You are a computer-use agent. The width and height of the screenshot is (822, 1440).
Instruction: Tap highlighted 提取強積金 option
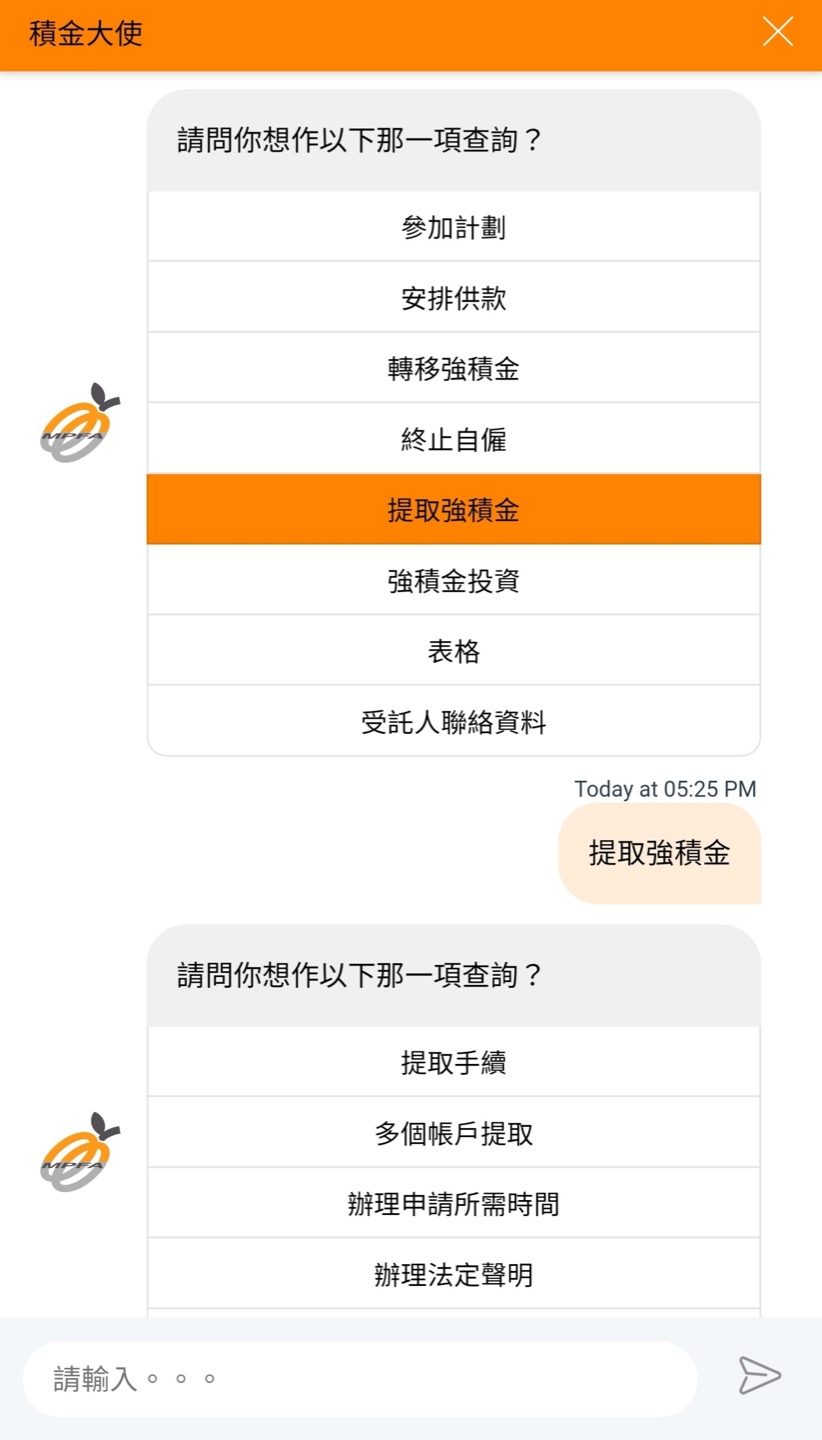click(453, 510)
